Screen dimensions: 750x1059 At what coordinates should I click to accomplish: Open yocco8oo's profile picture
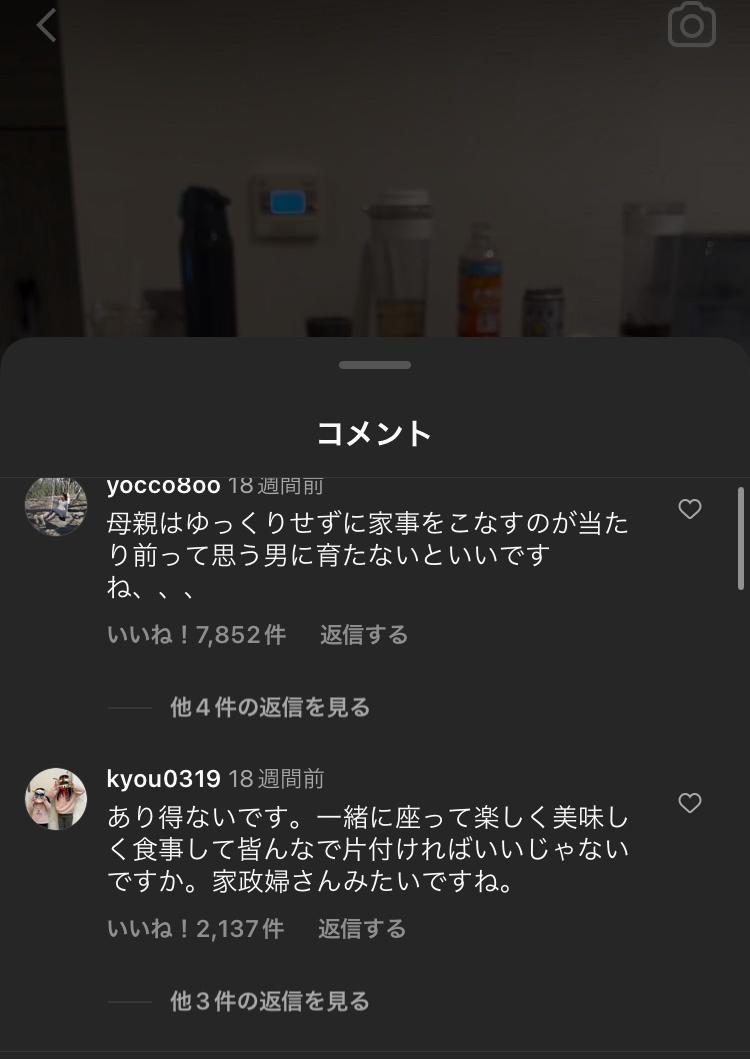point(56,506)
